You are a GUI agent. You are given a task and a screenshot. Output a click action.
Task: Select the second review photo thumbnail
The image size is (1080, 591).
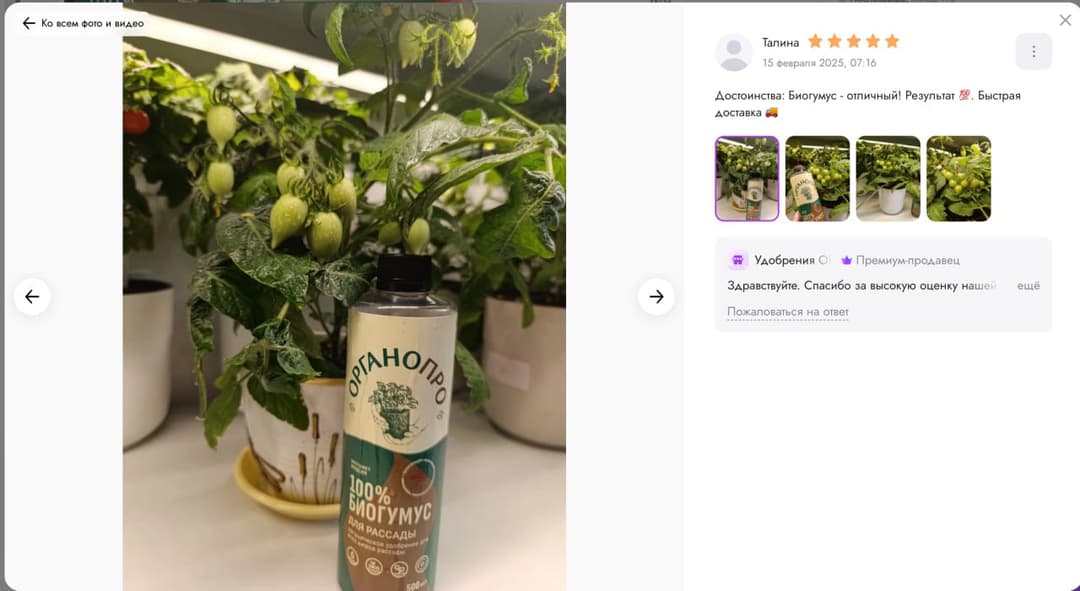pyautogui.click(x=817, y=178)
